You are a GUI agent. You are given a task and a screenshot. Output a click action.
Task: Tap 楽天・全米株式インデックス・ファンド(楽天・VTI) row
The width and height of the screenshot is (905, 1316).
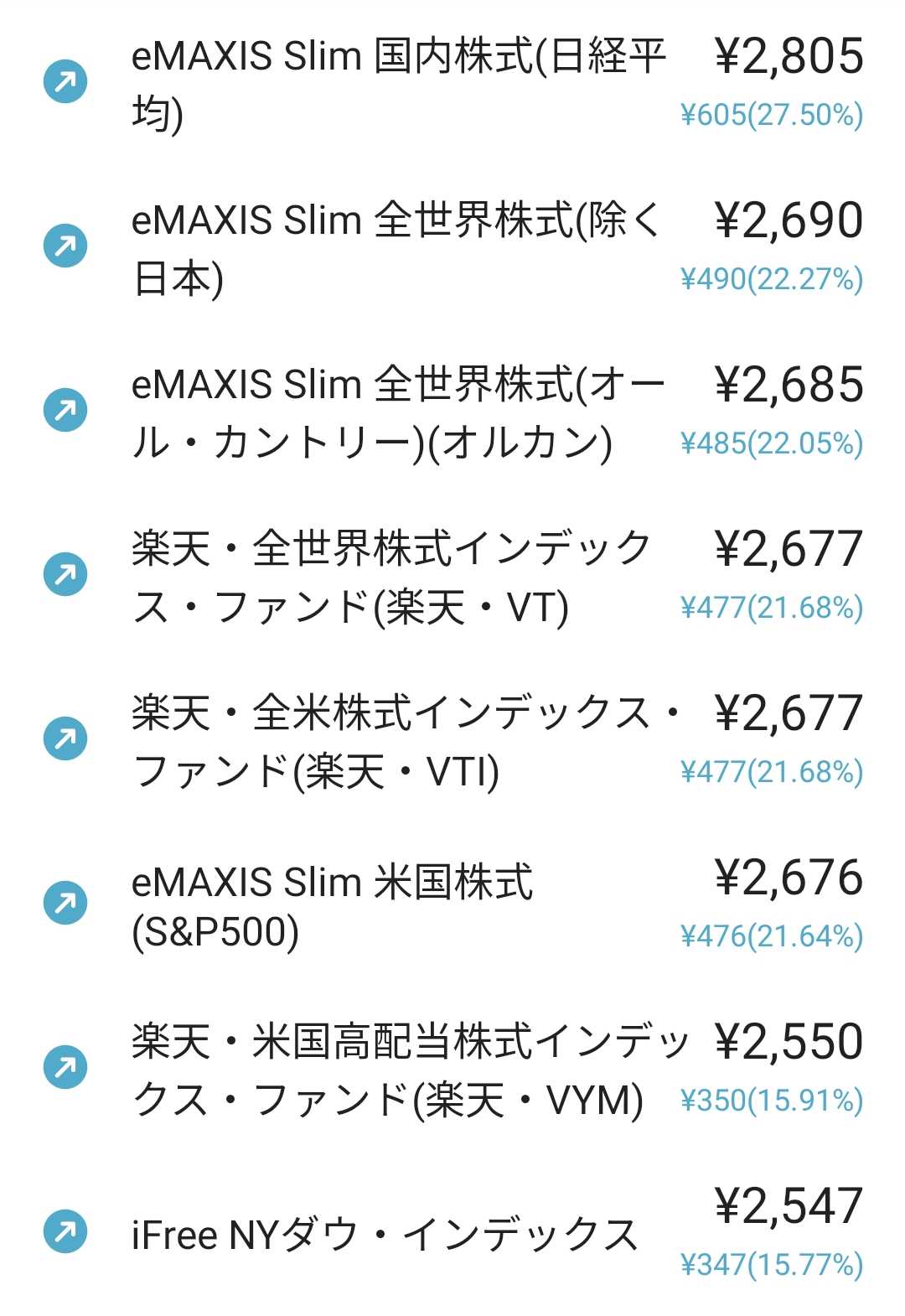point(406,741)
